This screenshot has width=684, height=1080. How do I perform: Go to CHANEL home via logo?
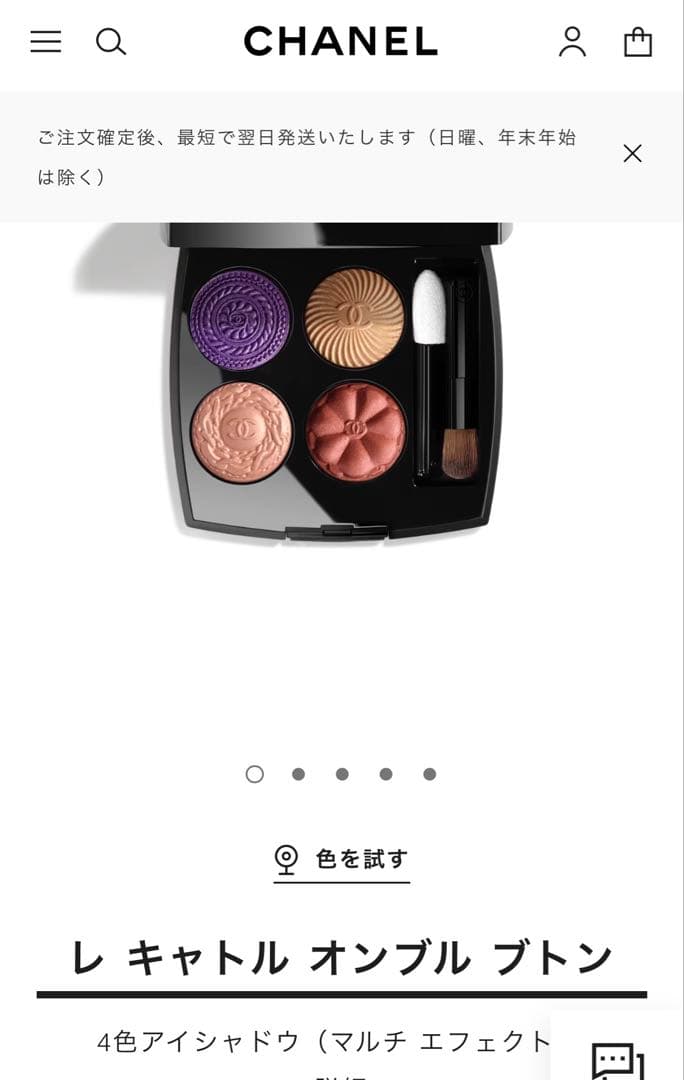pyautogui.click(x=341, y=41)
